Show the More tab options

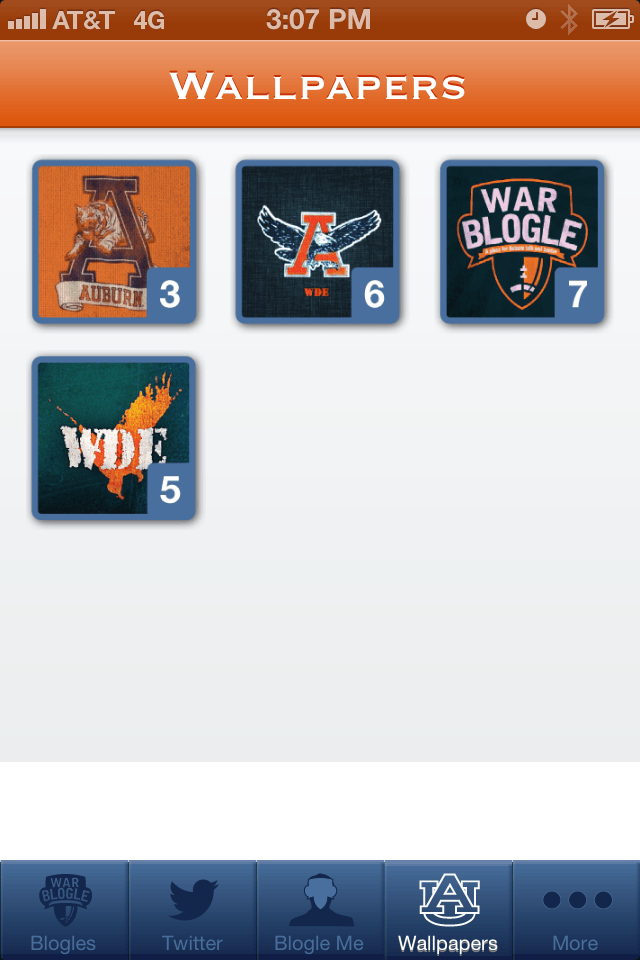point(576,910)
